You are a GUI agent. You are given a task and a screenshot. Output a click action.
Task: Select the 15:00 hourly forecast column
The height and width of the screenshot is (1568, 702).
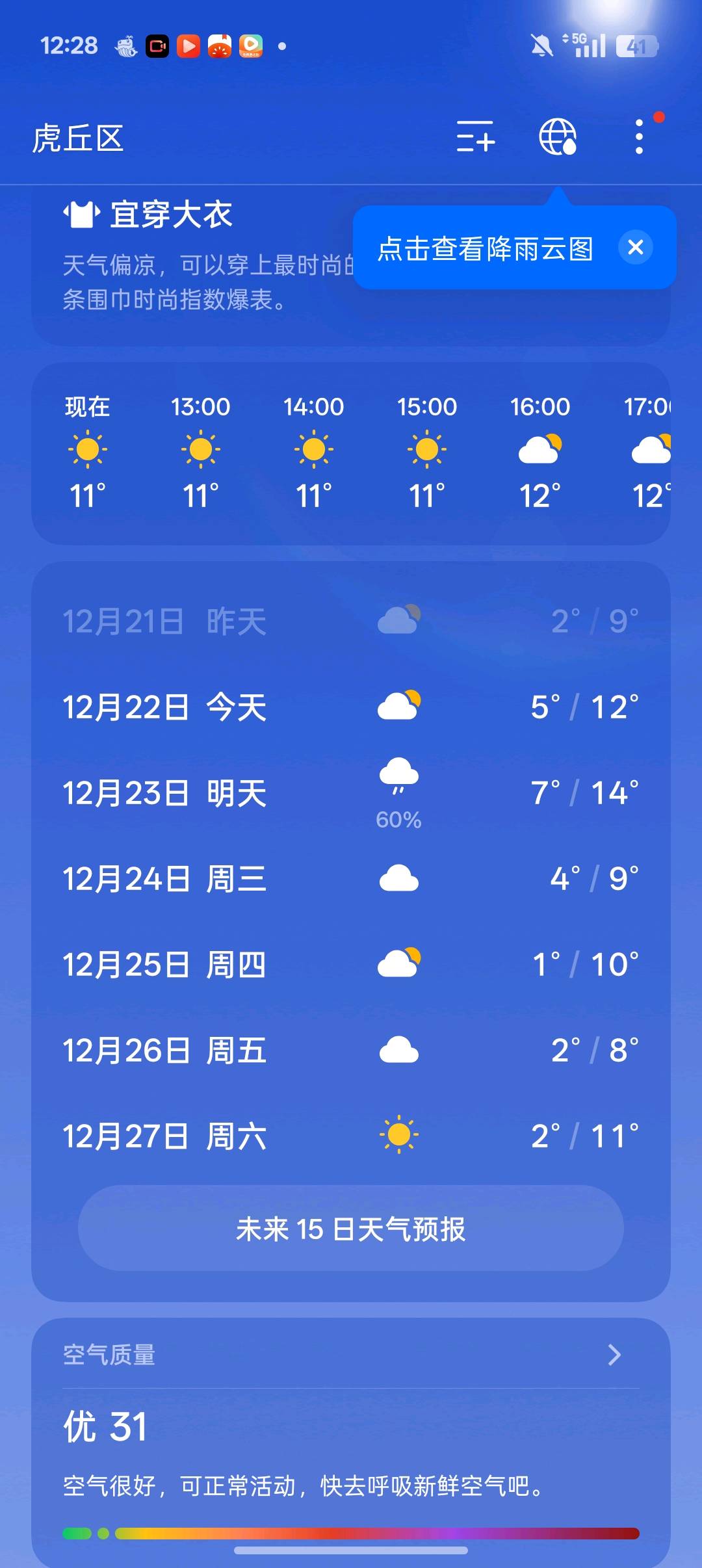click(x=427, y=449)
